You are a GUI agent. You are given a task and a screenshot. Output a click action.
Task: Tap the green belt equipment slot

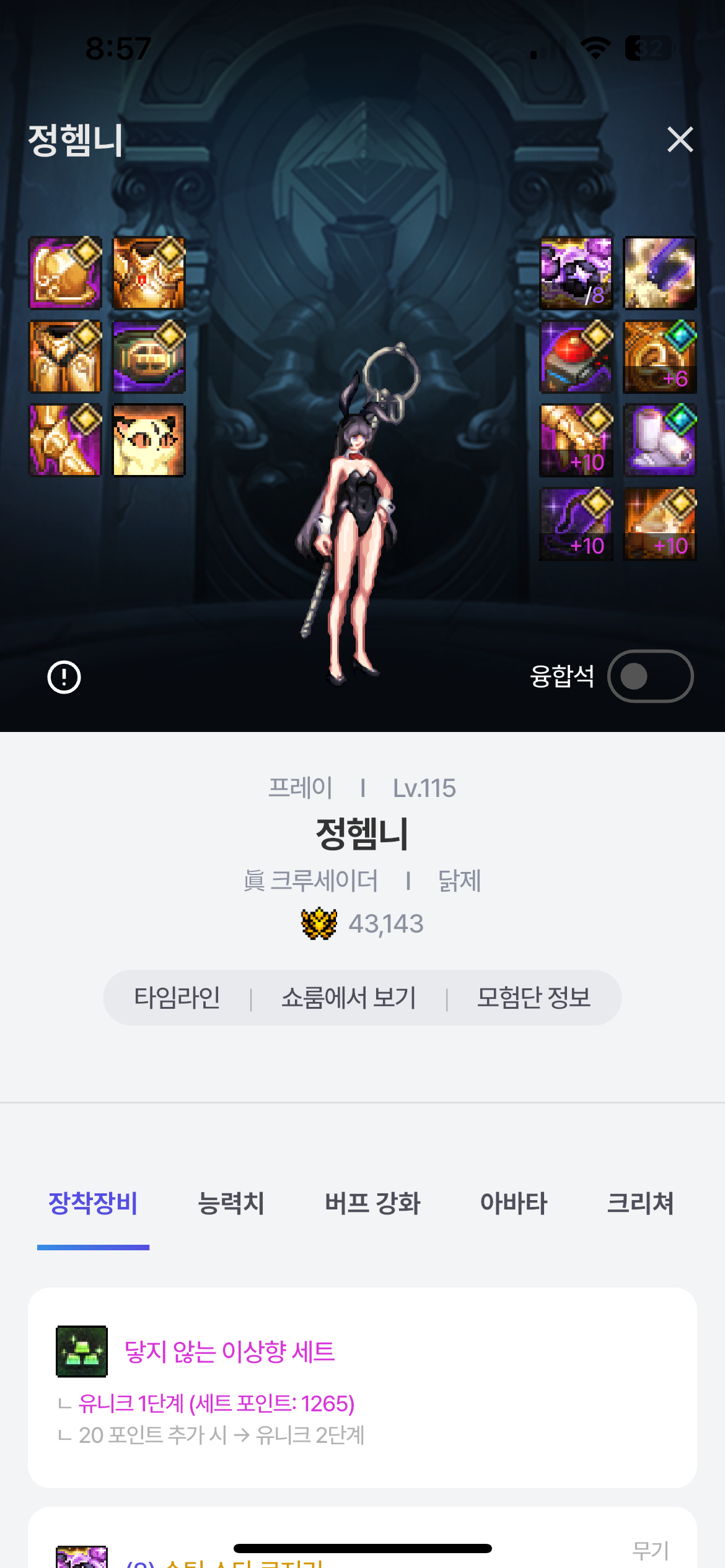tap(149, 357)
